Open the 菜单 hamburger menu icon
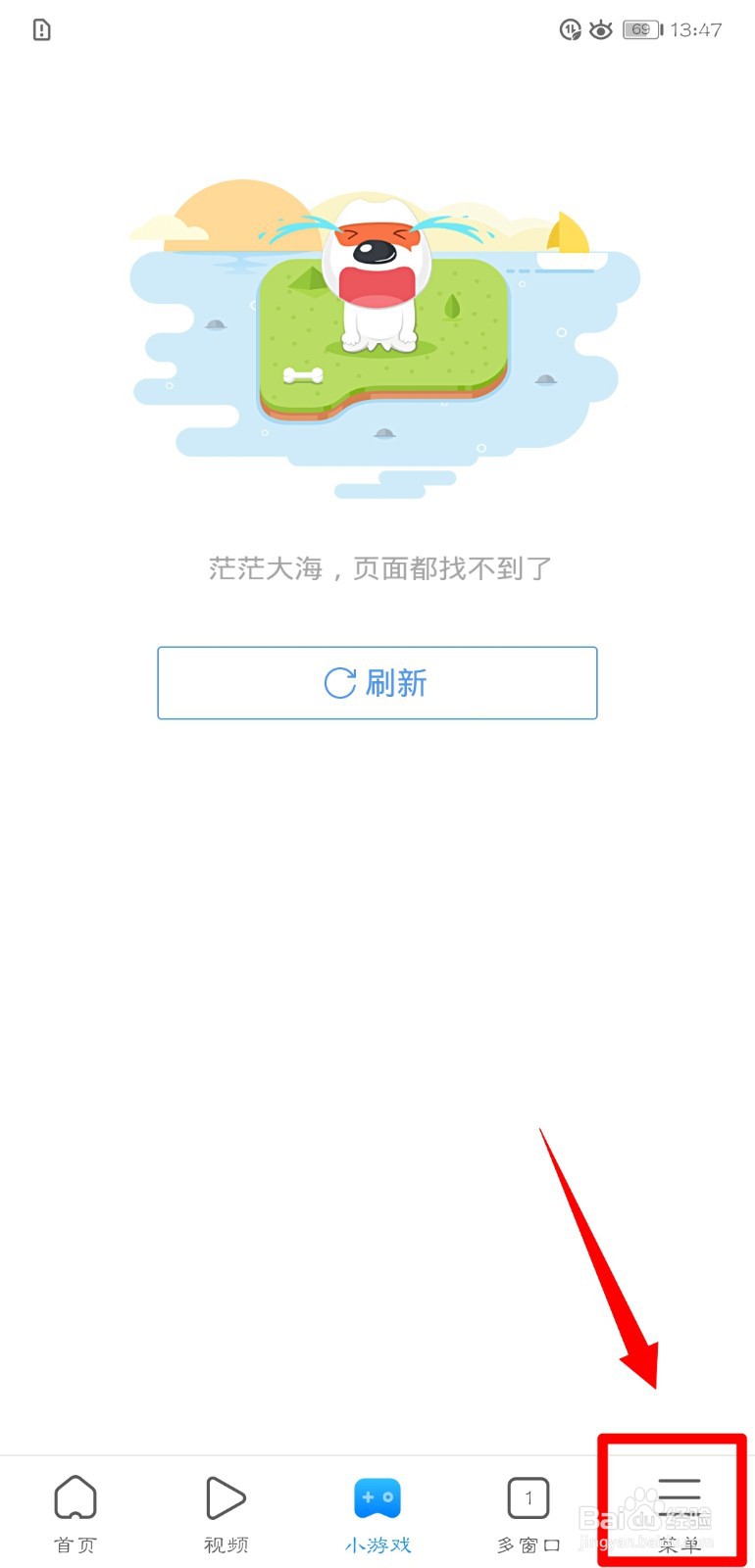755x1568 pixels. 680,1494
